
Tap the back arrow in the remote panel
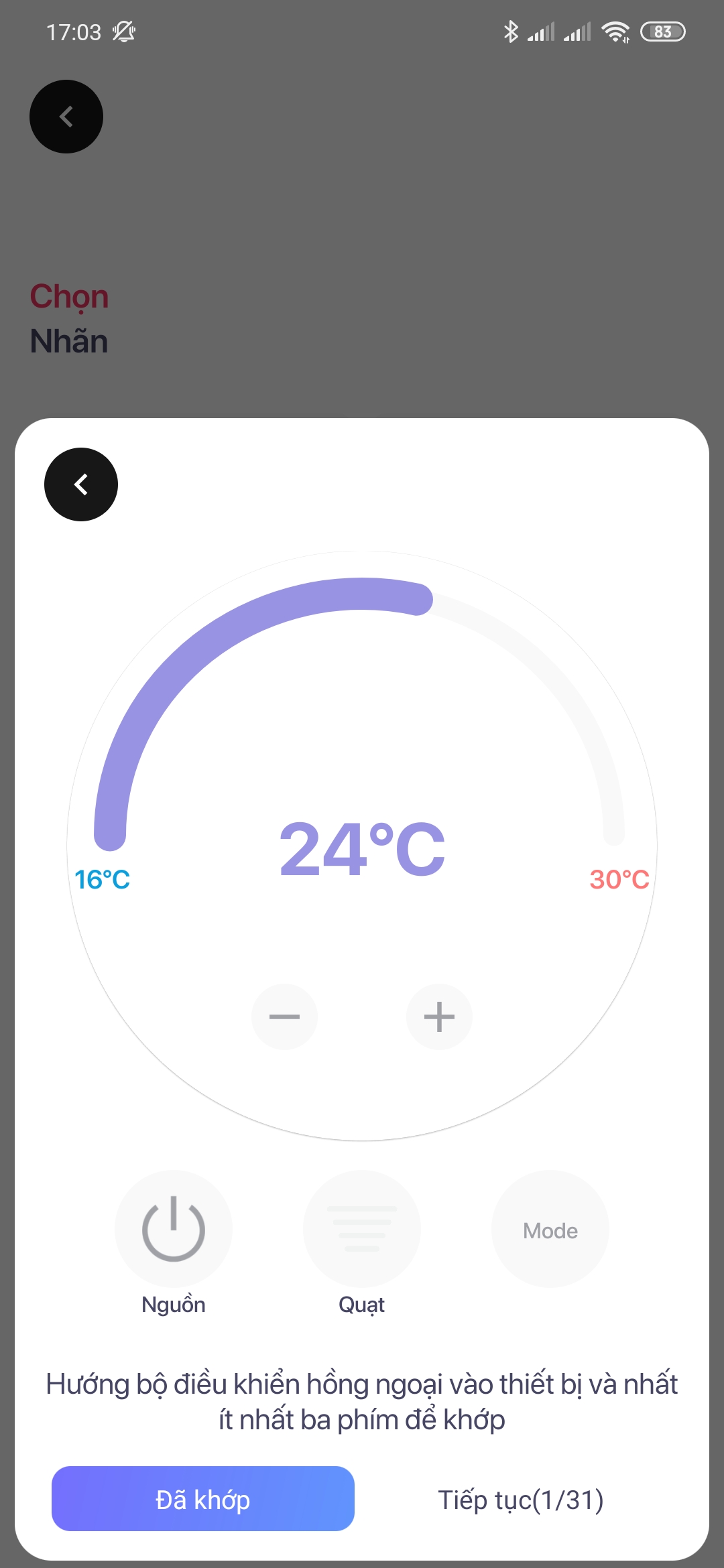[81, 484]
